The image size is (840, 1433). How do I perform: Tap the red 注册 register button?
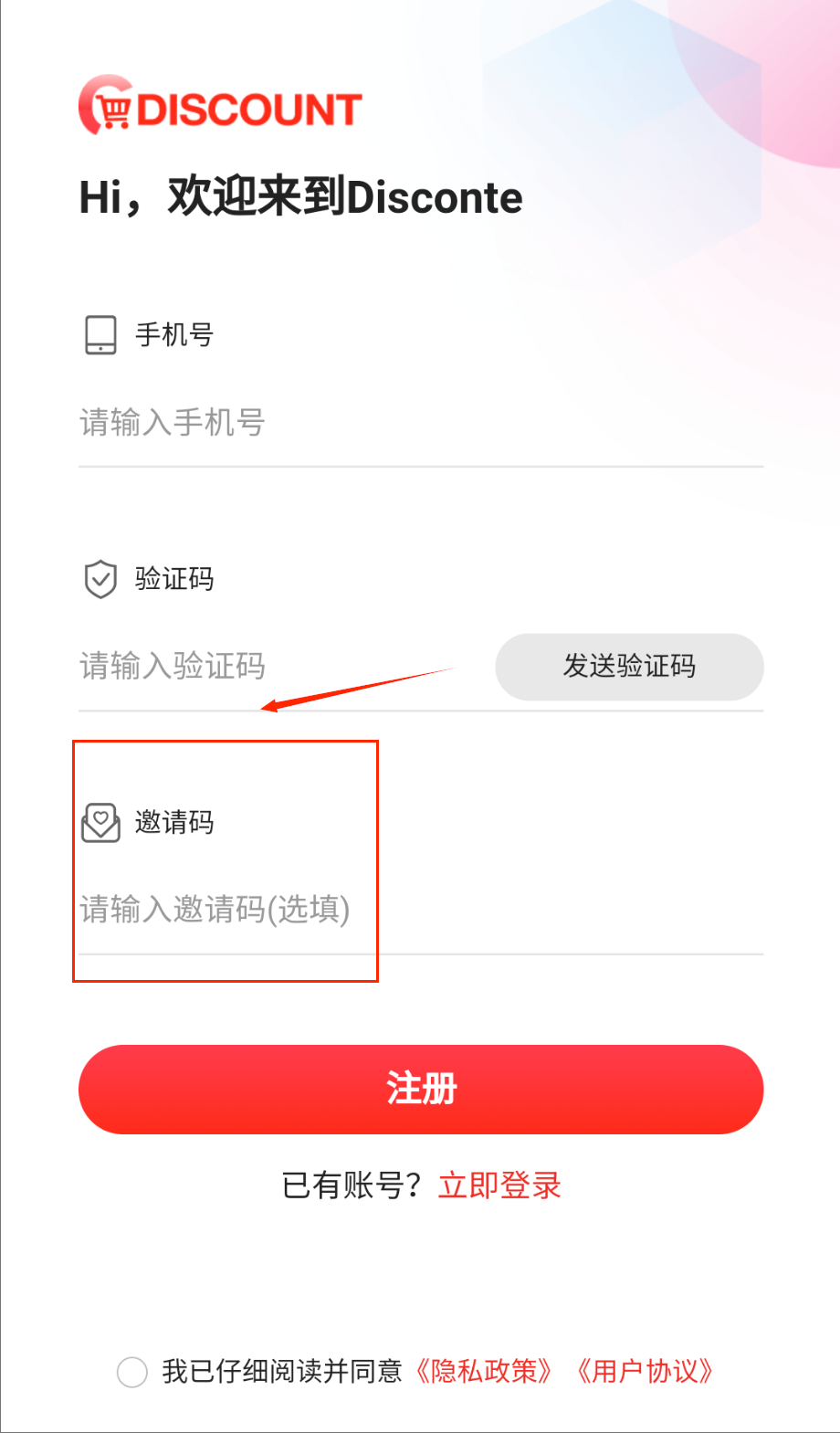[420, 1089]
